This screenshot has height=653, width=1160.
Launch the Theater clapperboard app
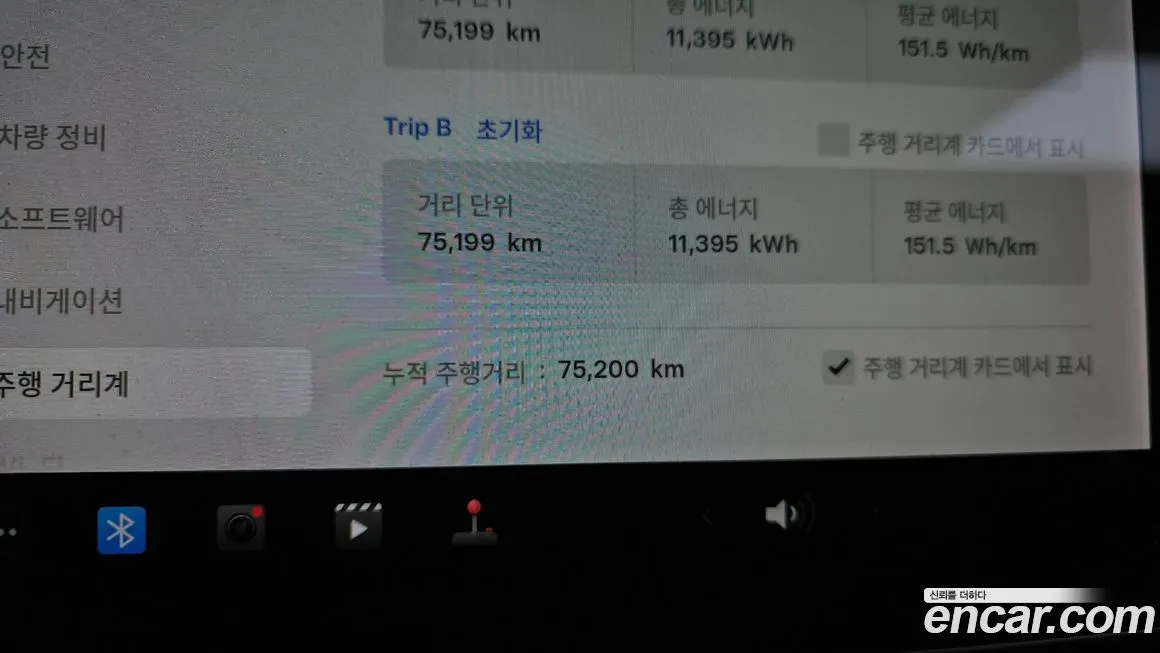pyautogui.click(x=358, y=526)
